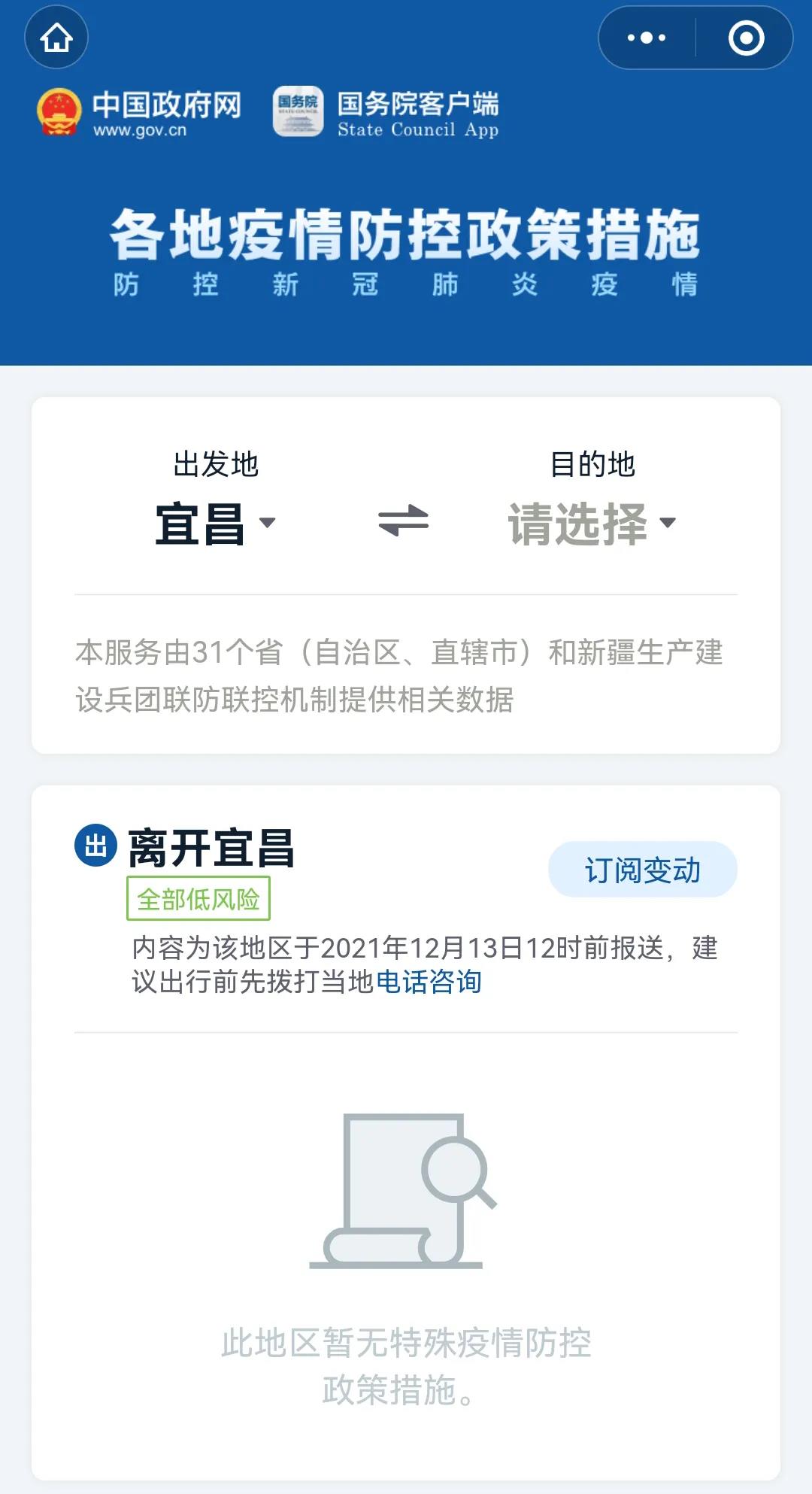The width and height of the screenshot is (812, 1494).
Task: Swap departure and destination cities
Action: [x=404, y=521]
